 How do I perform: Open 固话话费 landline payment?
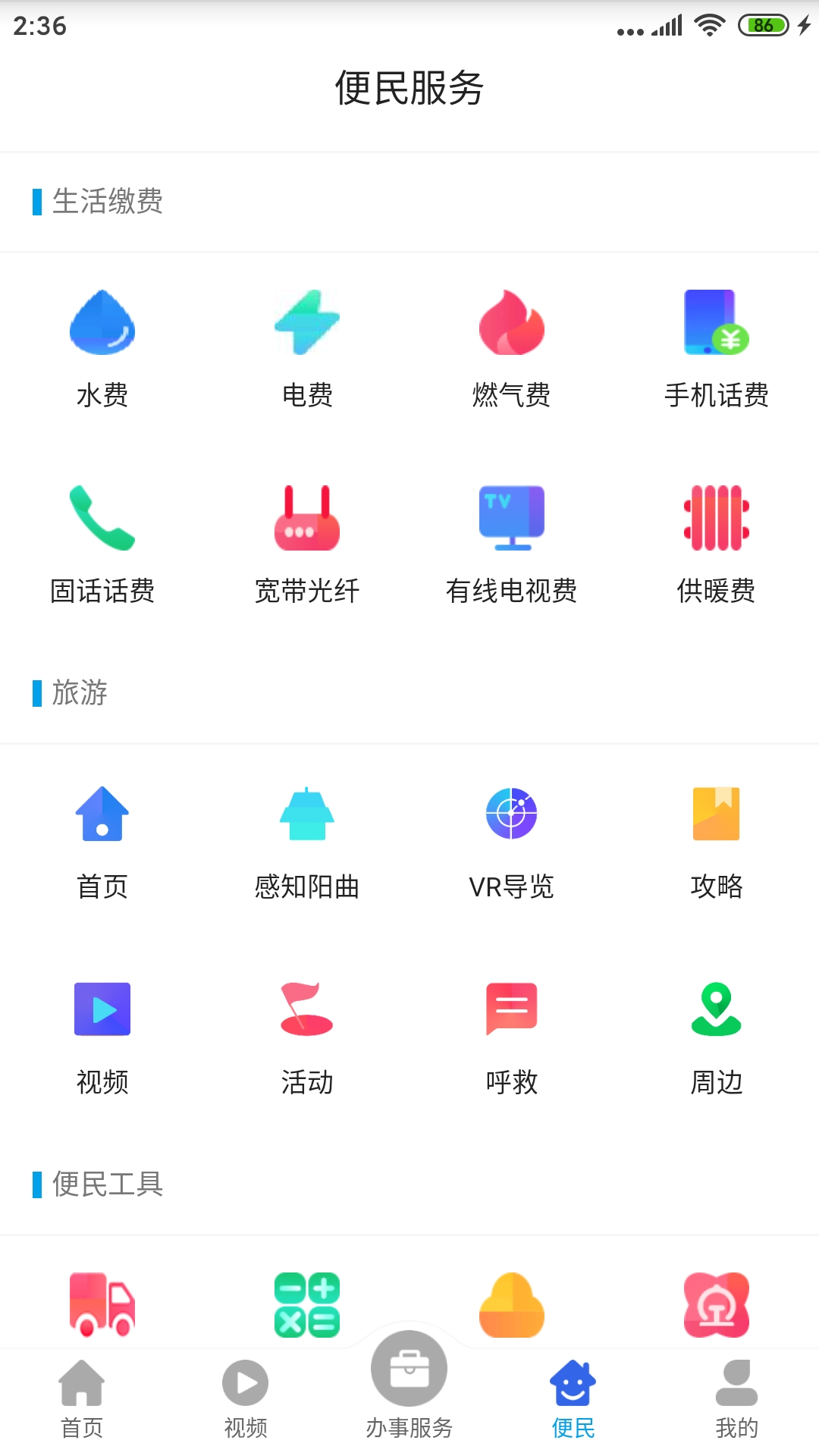coord(102,543)
